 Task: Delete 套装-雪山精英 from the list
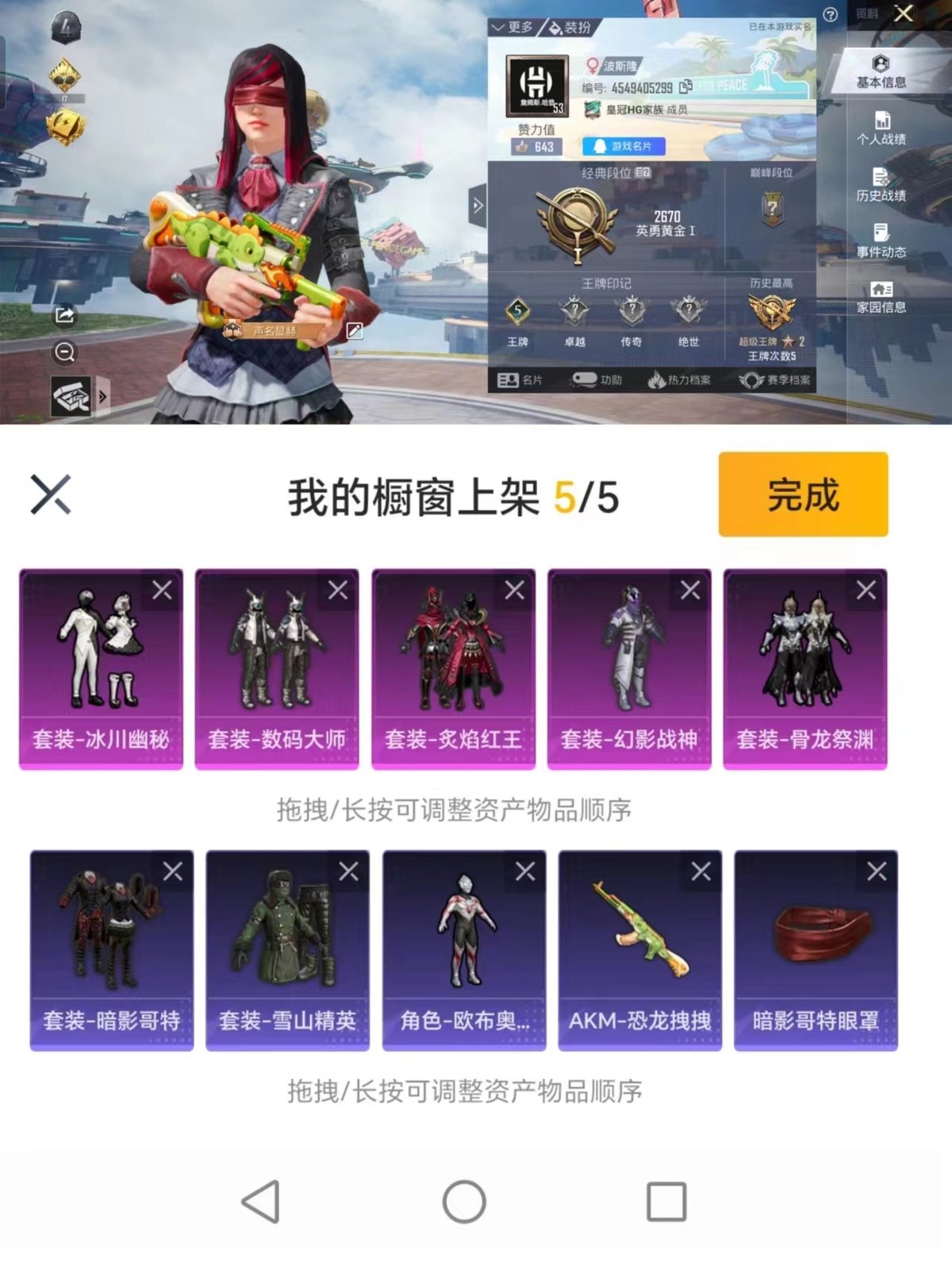point(348,872)
